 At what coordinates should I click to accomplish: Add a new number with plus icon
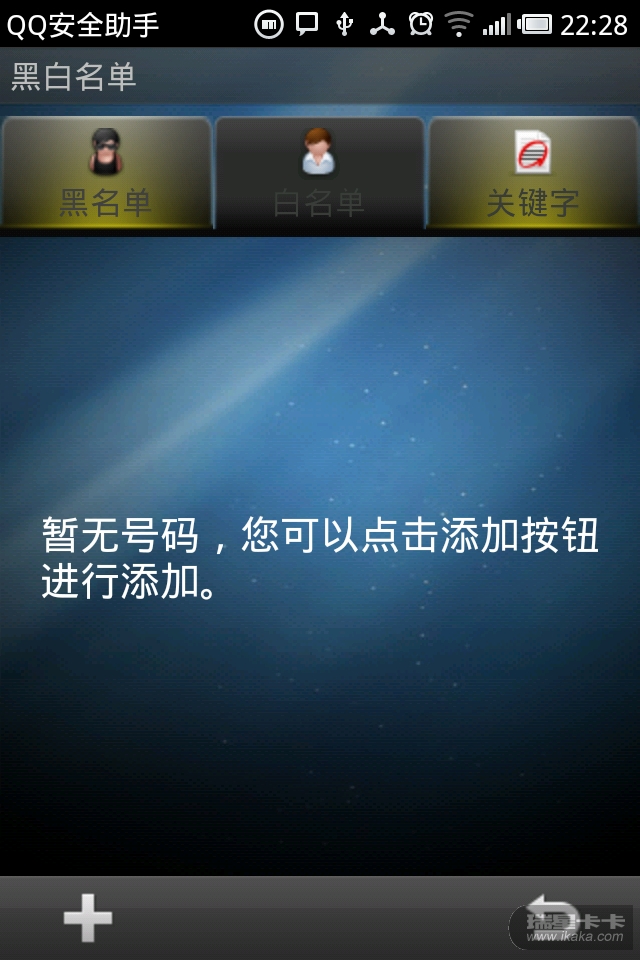[88, 917]
